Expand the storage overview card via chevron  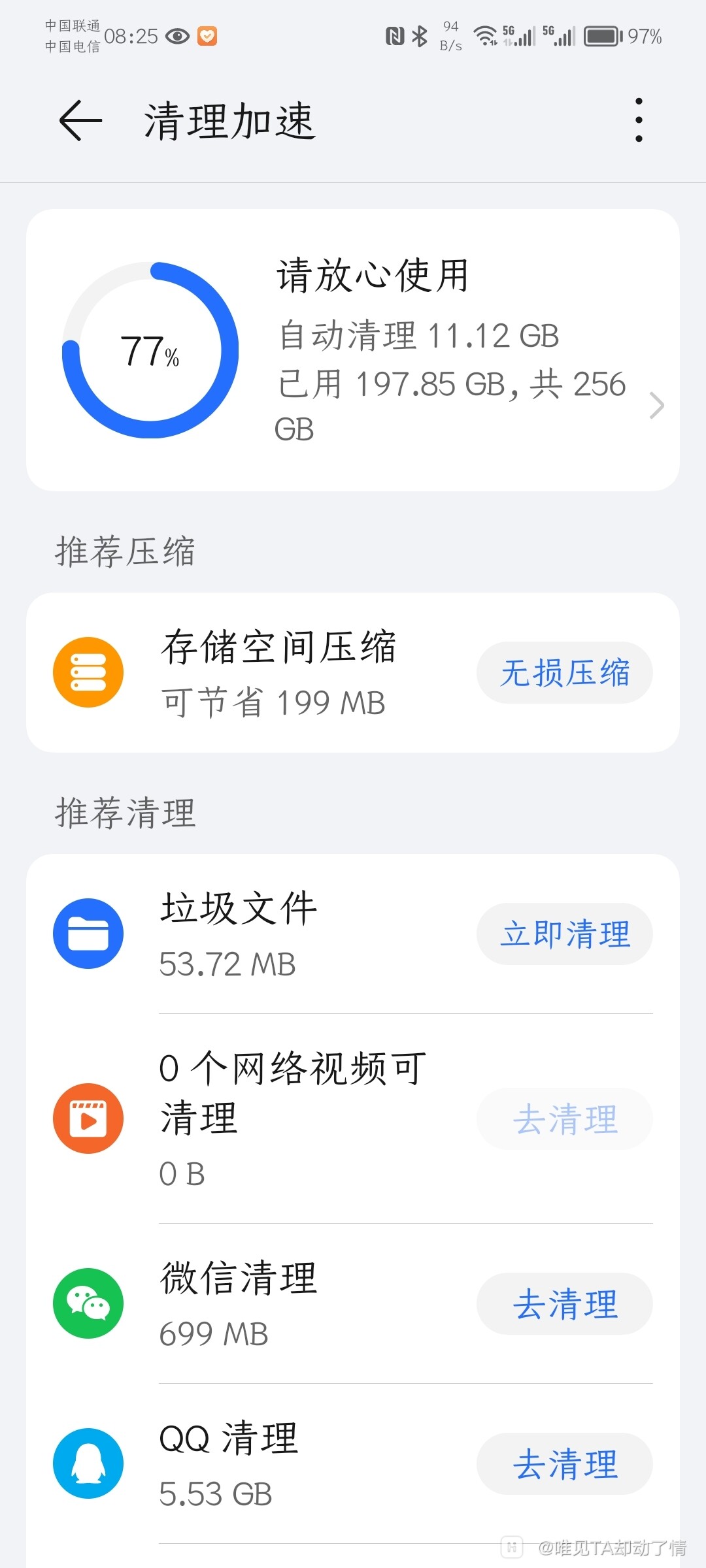(656, 405)
